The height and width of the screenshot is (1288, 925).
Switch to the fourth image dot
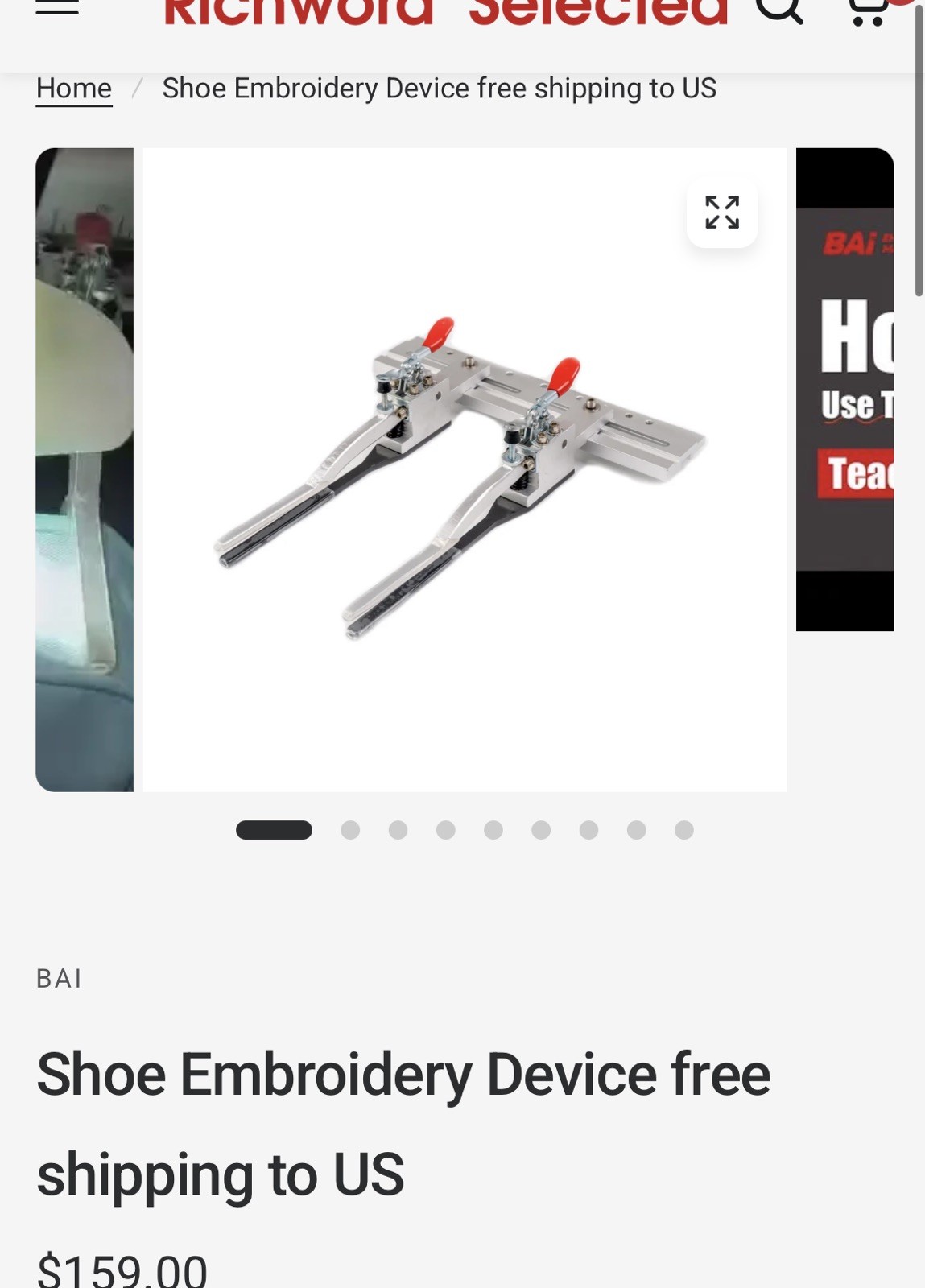[x=445, y=829]
